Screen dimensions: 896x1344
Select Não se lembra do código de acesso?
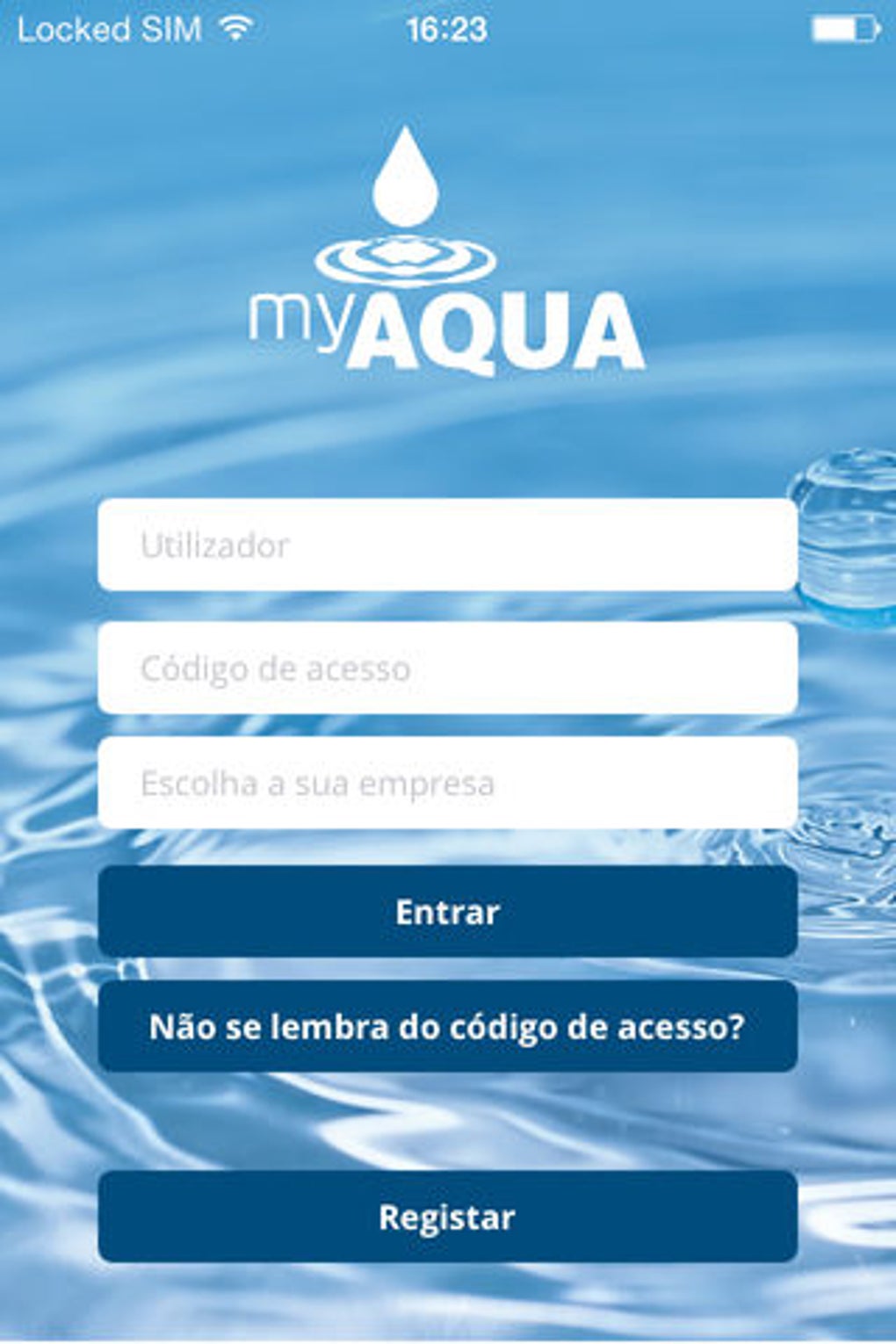coord(447,1026)
